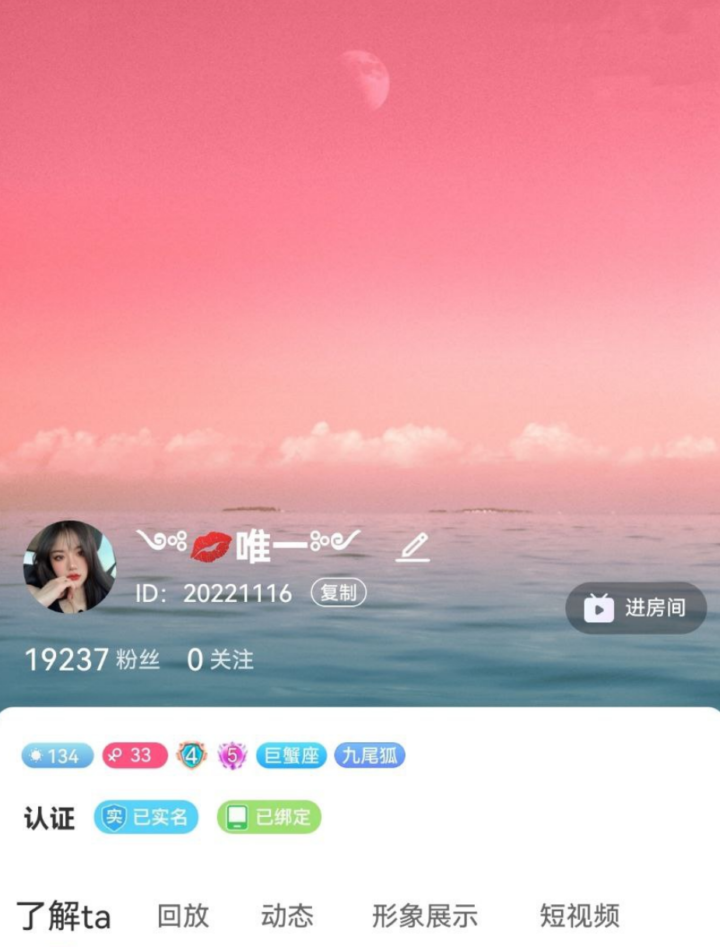Open the 形象展示 tab

point(424,915)
